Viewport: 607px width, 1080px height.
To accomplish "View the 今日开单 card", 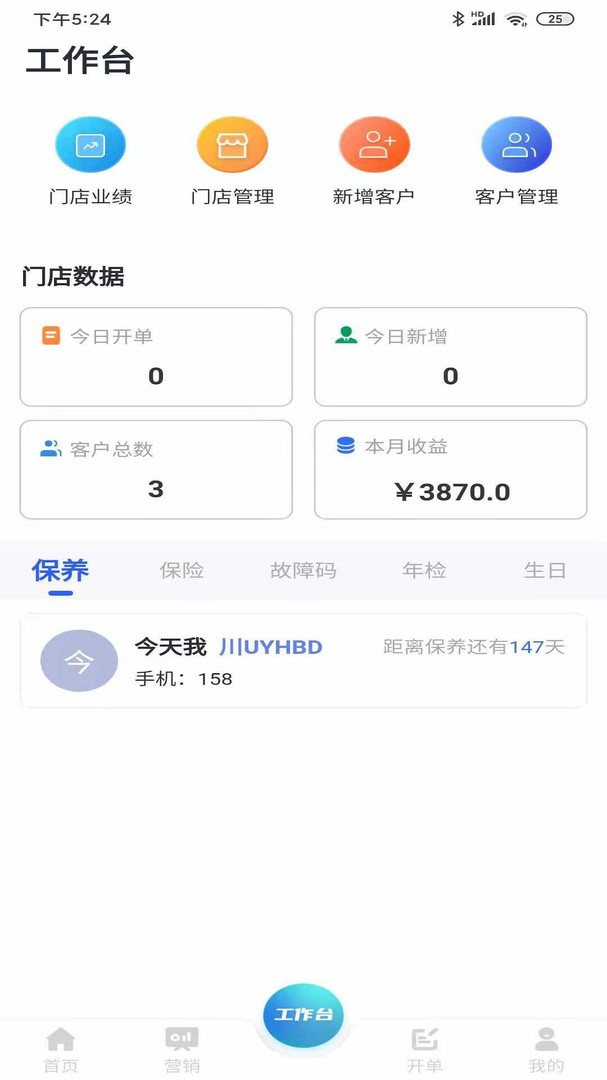I will 156,357.
